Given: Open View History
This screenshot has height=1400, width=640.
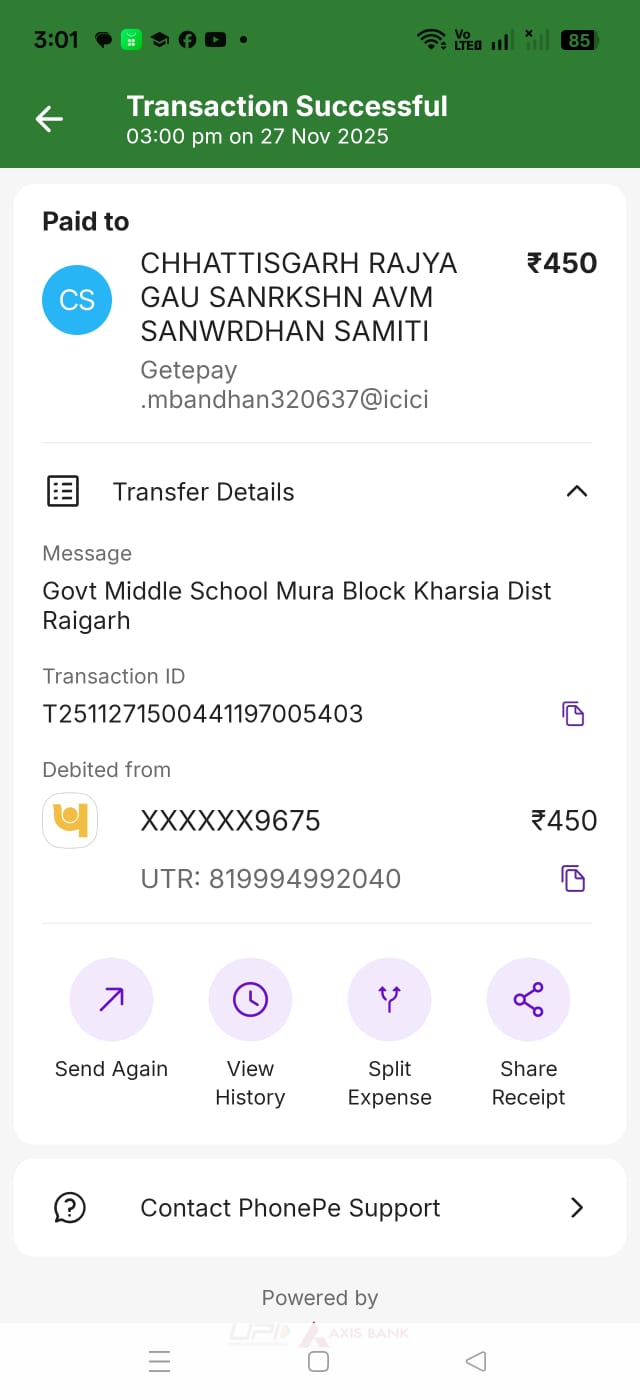Looking at the screenshot, I should 250,1000.
